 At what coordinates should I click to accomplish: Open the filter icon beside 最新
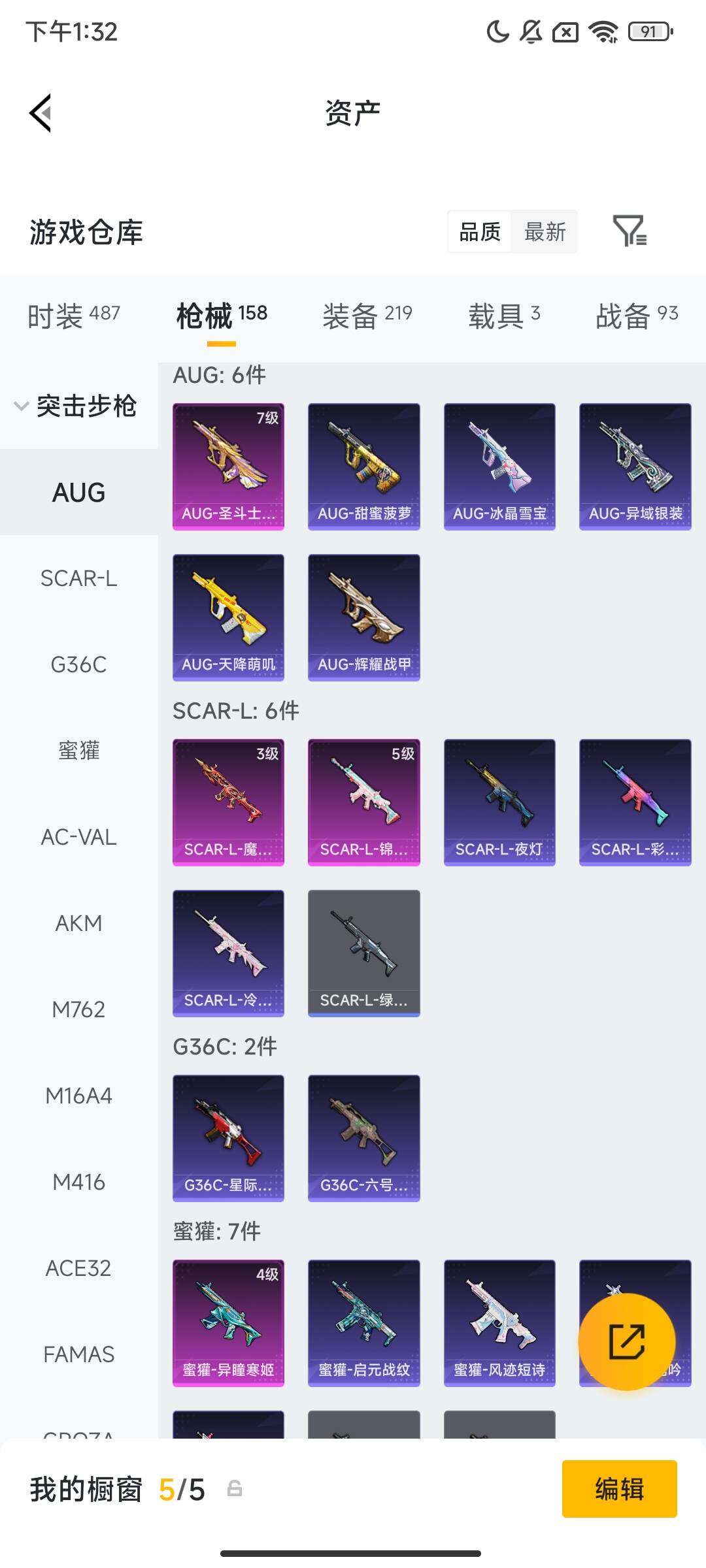pyautogui.click(x=630, y=231)
